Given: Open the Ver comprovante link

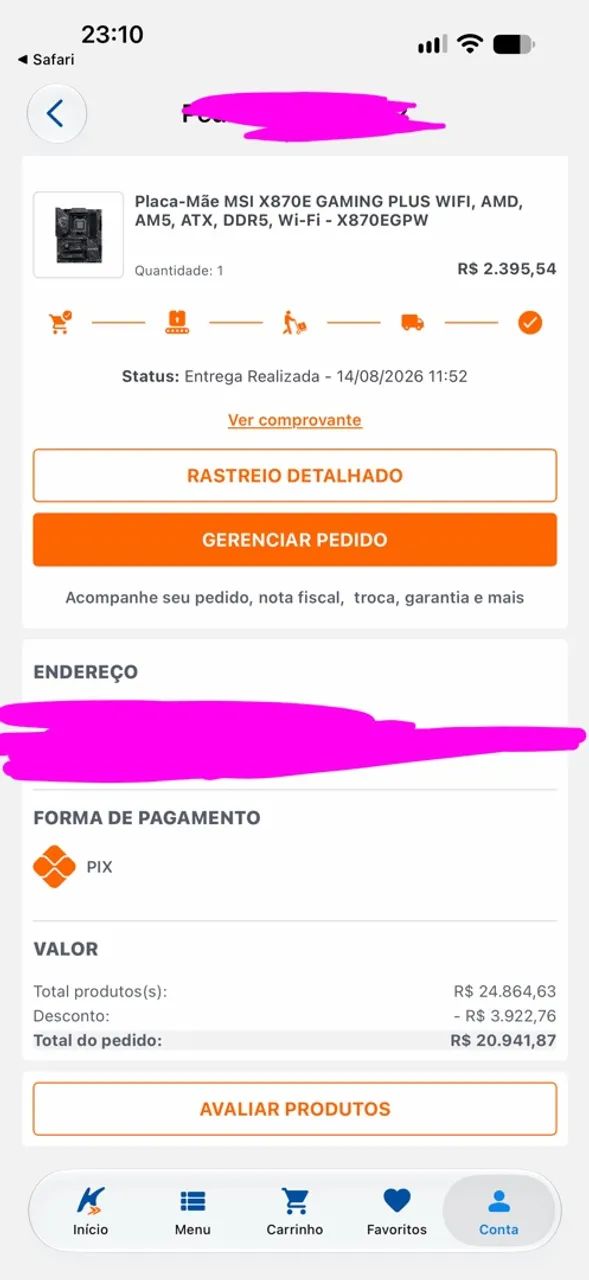Looking at the screenshot, I should pyautogui.click(x=295, y=420).
